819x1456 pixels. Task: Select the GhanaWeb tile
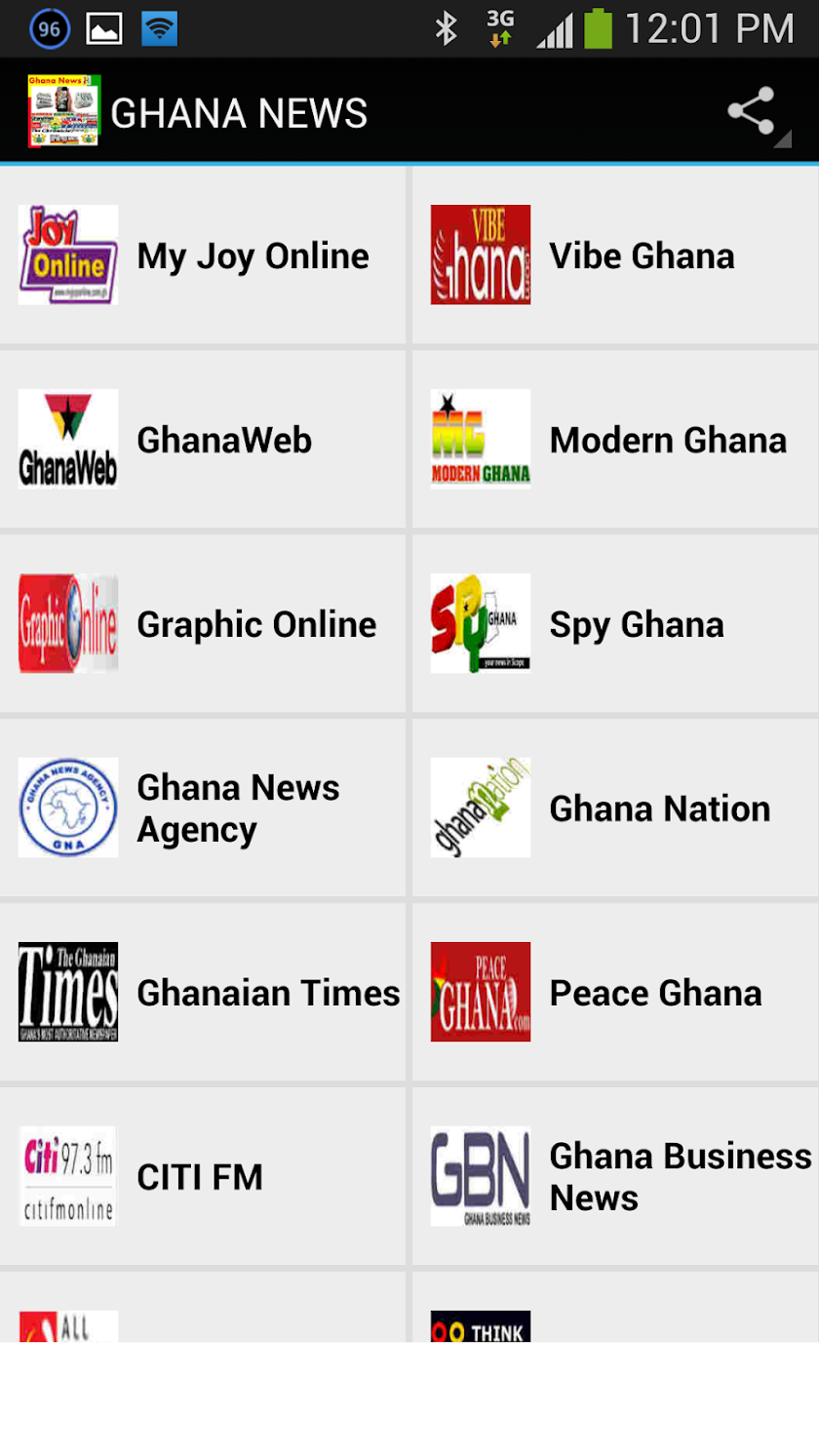[x=203, y=440]
